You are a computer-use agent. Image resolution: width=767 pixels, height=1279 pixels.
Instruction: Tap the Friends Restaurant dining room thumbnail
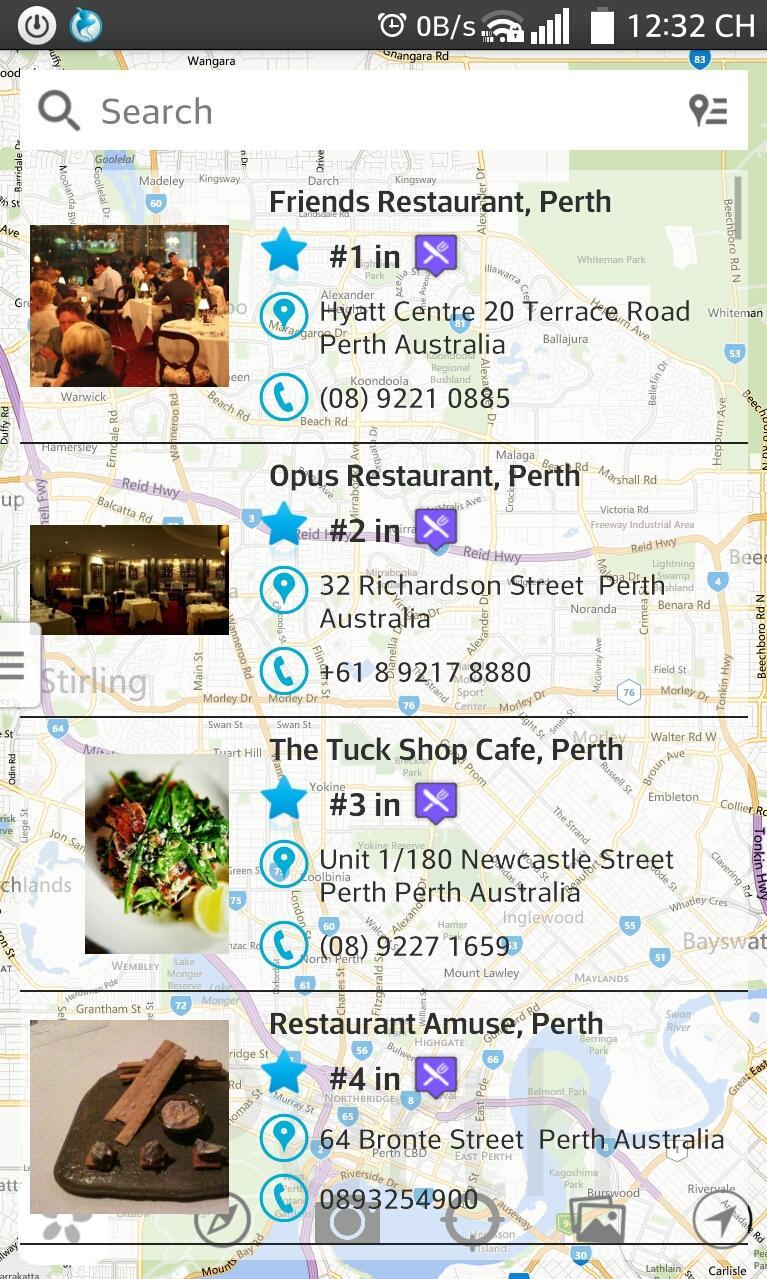tap(129, 305)
